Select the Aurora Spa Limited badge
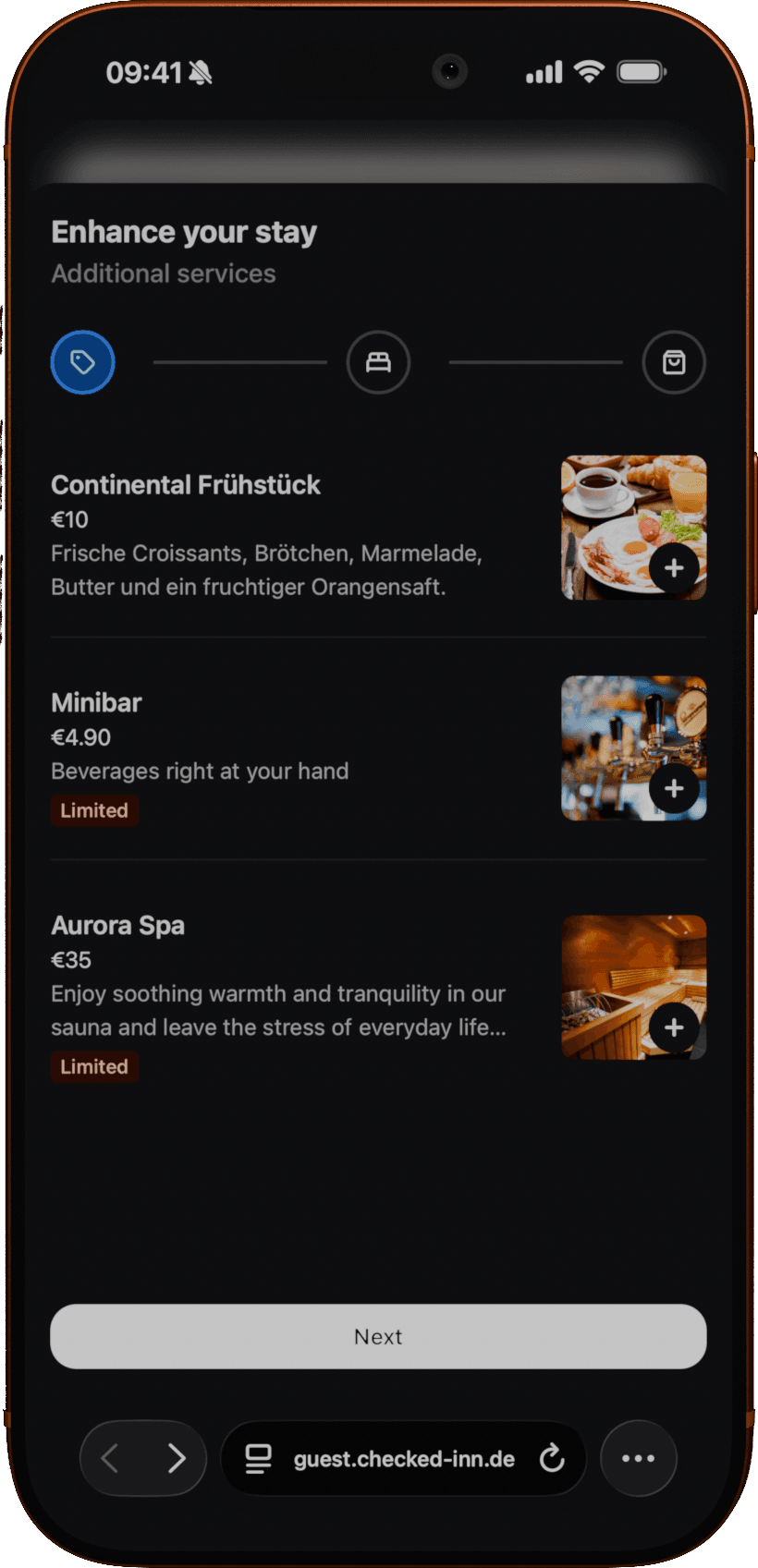Screen dimensions: 758x1568 [x=94, y=1067]
